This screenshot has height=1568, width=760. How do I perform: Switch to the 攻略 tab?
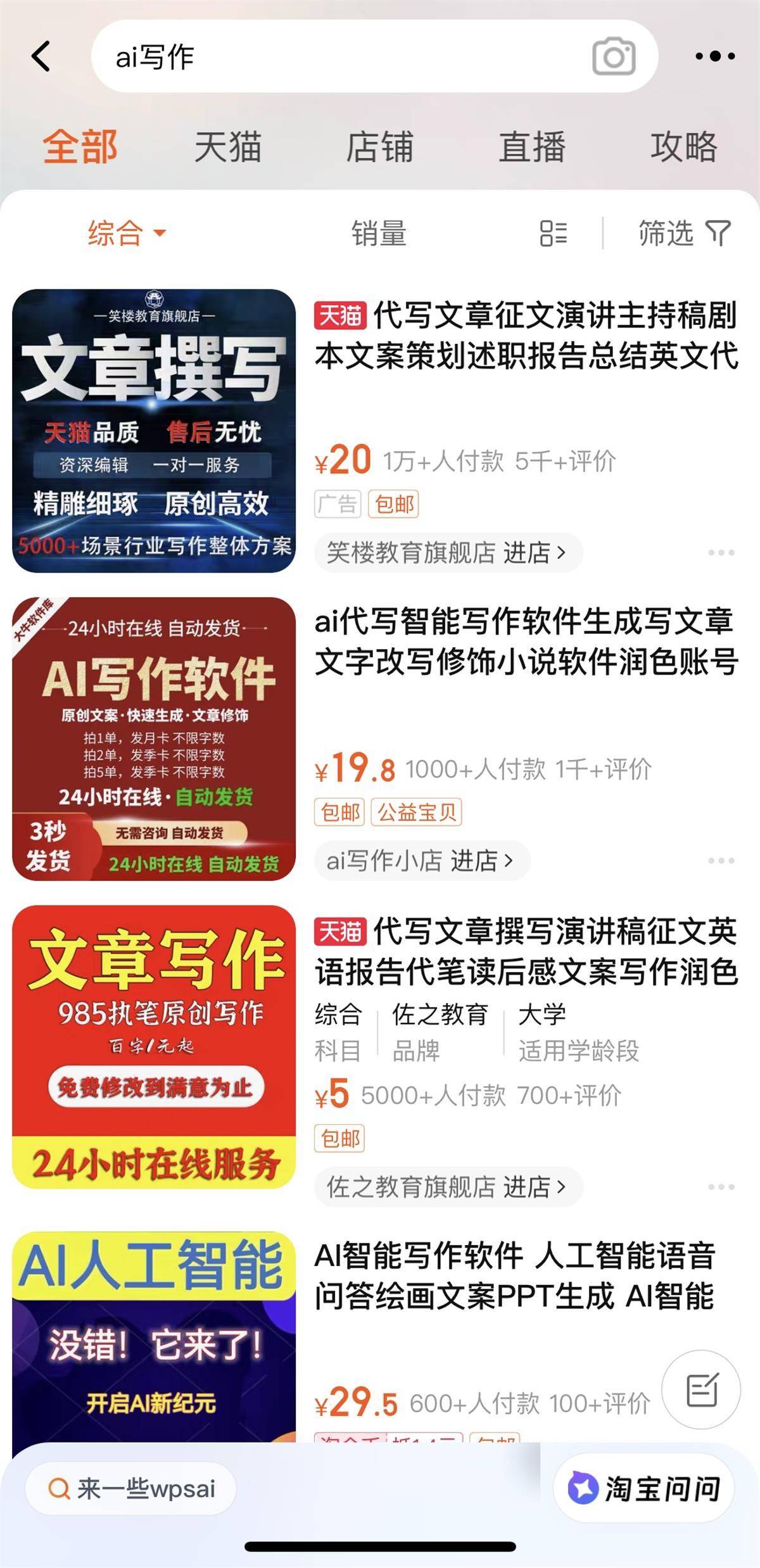click(684, 147)
